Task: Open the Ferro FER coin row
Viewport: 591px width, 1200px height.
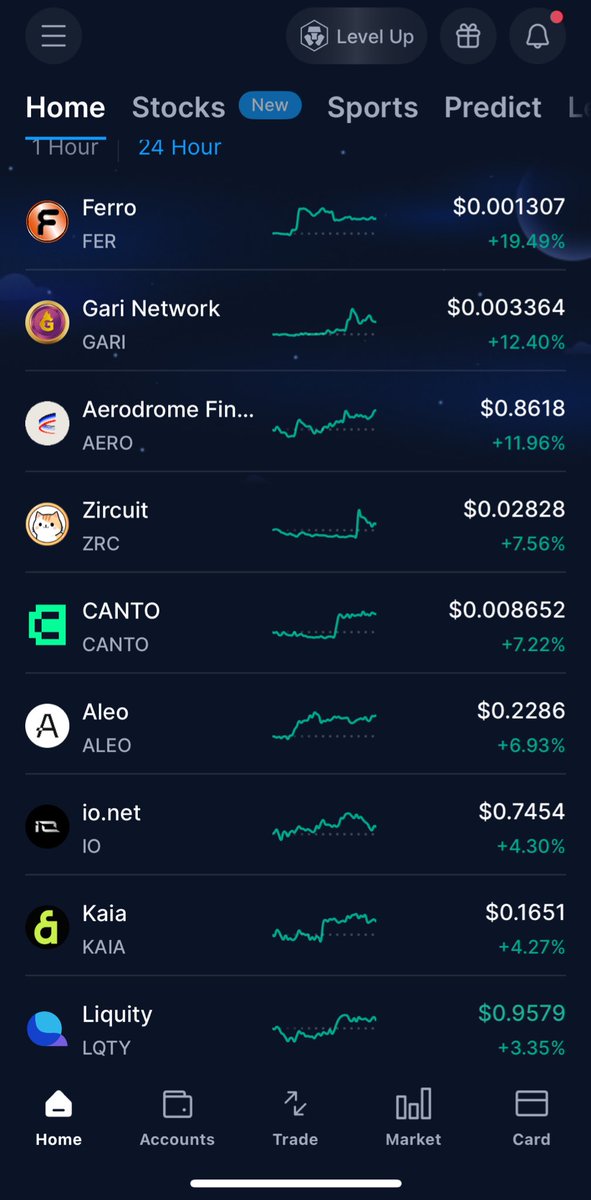Action: (x=295, y=221)
